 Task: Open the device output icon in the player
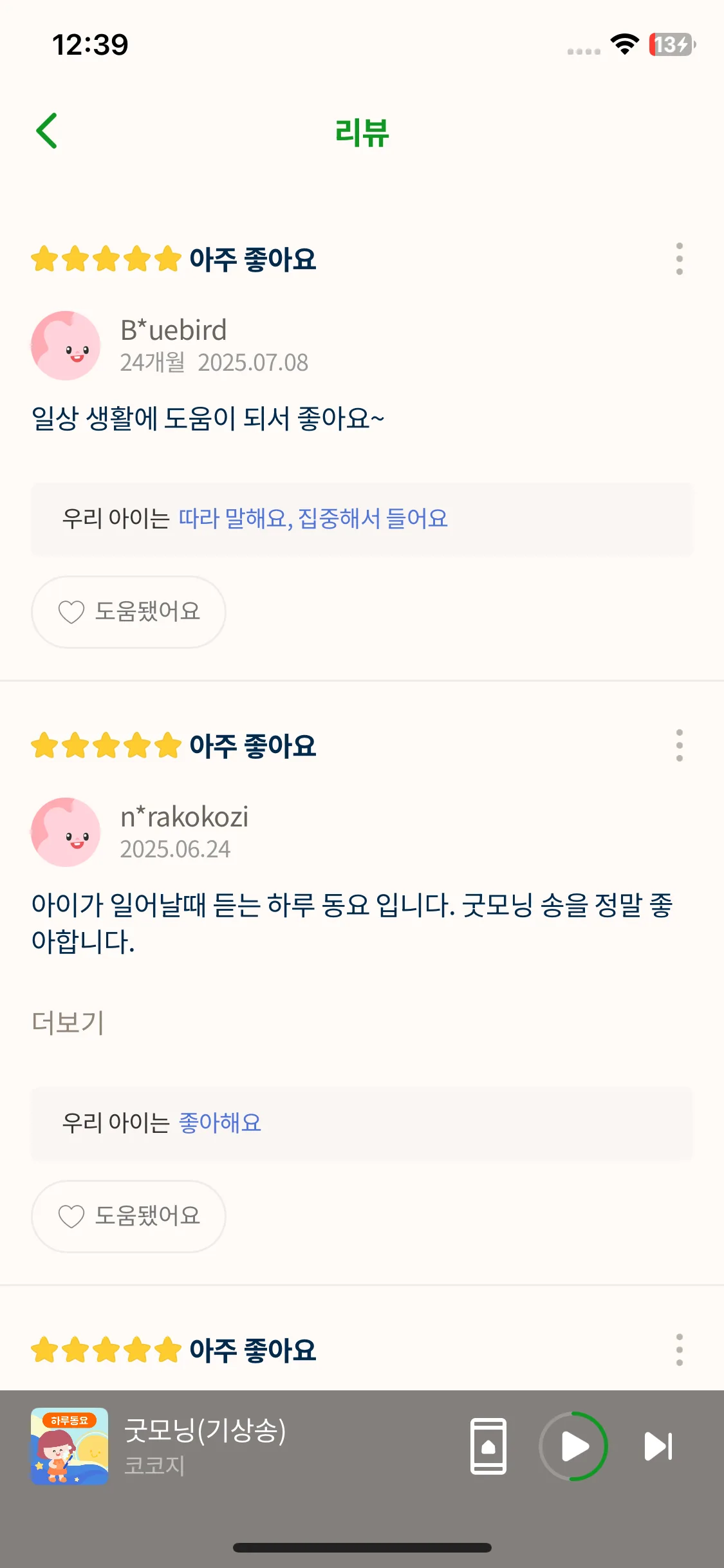click(x=489, y=1444)
